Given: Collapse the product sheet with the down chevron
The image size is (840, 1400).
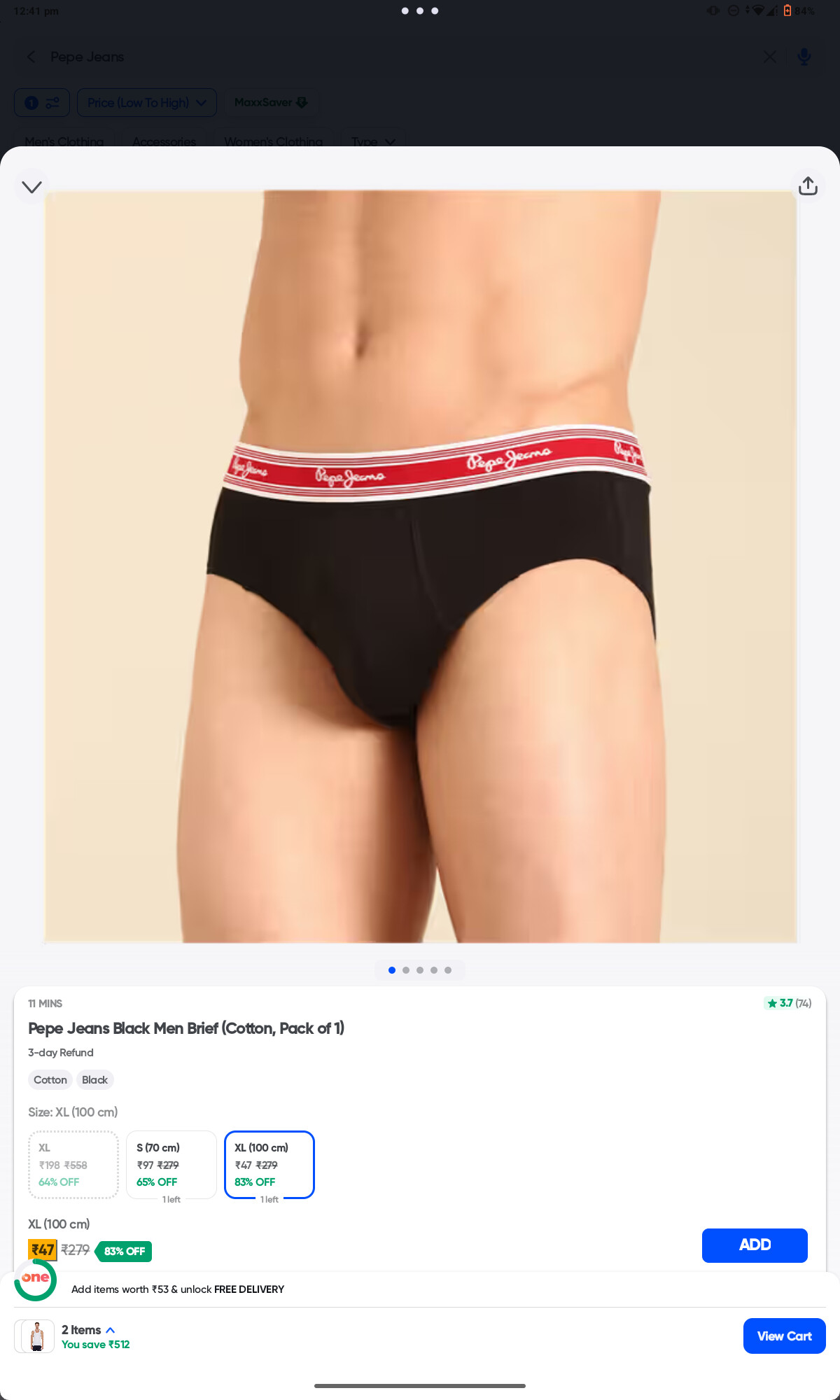Looking at the screenshot, I should 31,187.
